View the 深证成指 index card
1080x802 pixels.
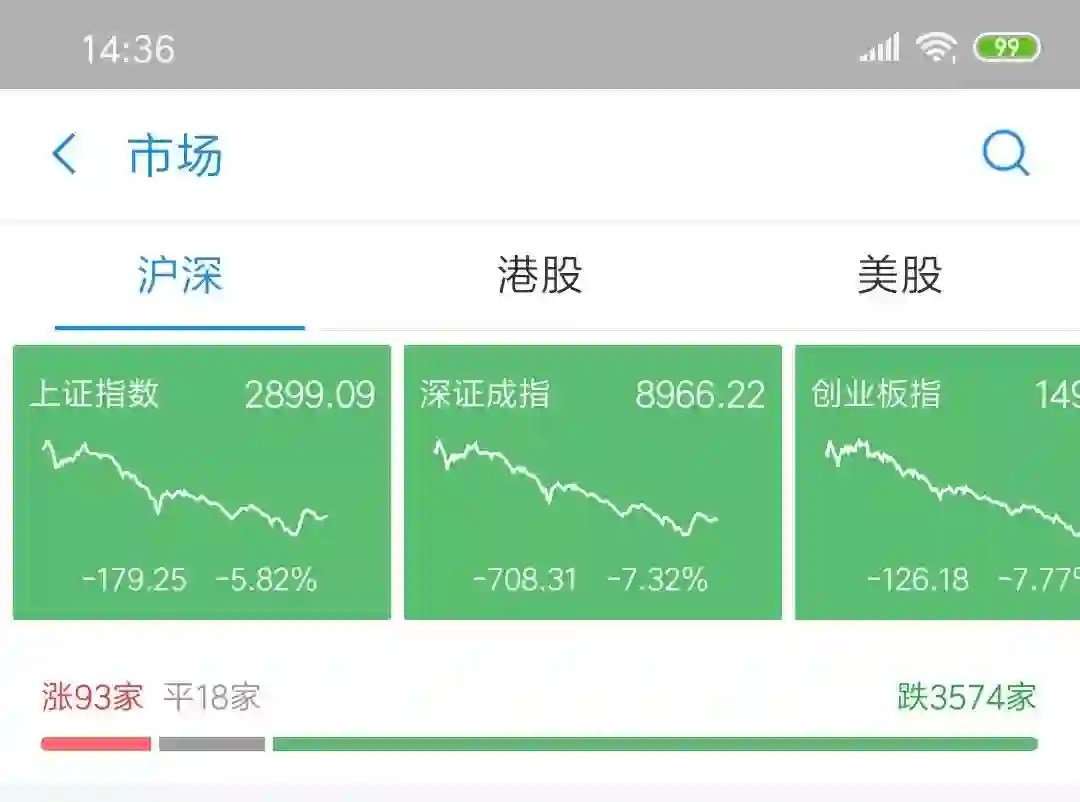pyautogui.click(x=592, y=482)
